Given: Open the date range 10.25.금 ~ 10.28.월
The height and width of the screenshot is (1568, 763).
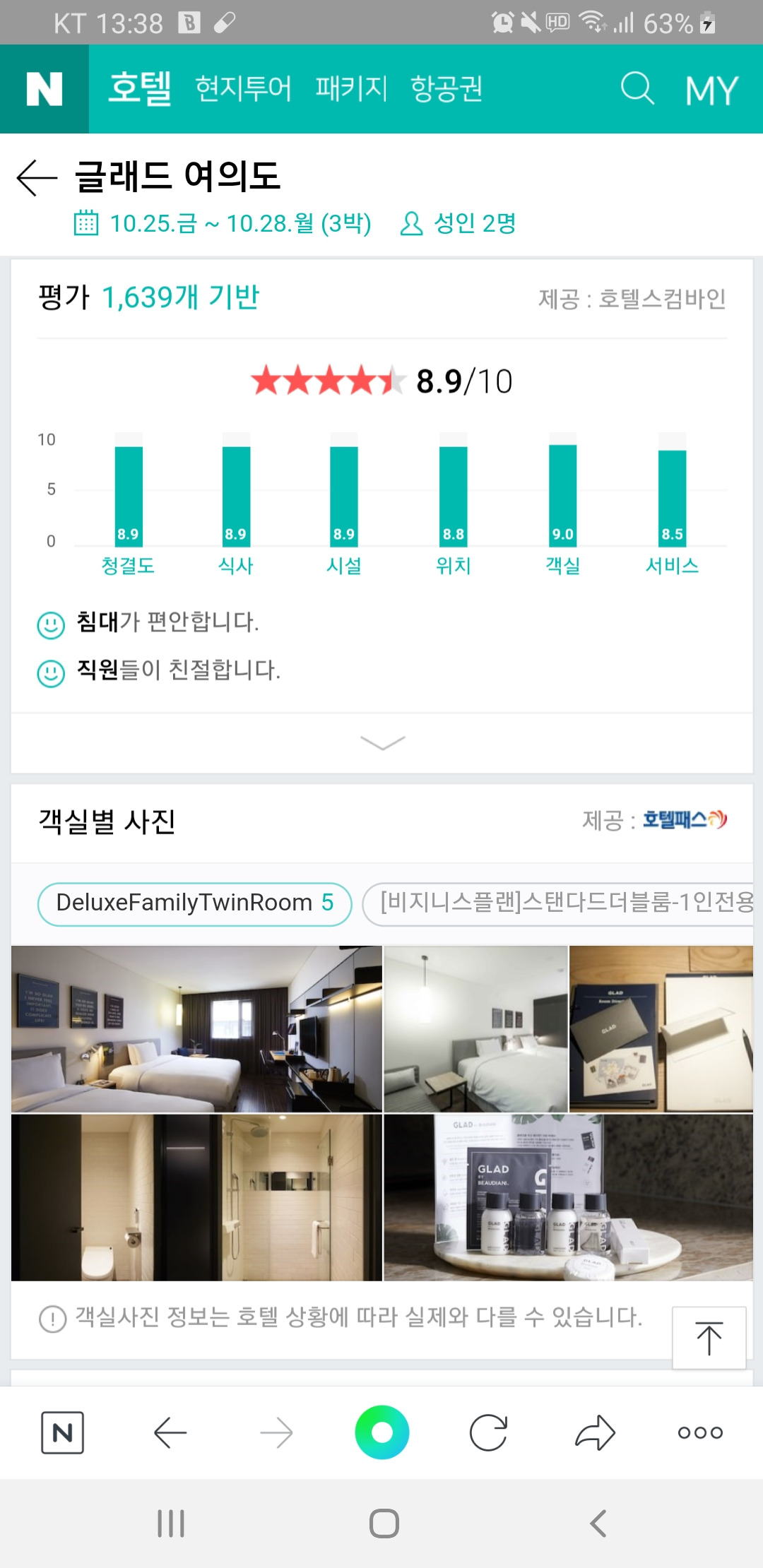Looking at the screenshot, I should click(x=240, y=224).
